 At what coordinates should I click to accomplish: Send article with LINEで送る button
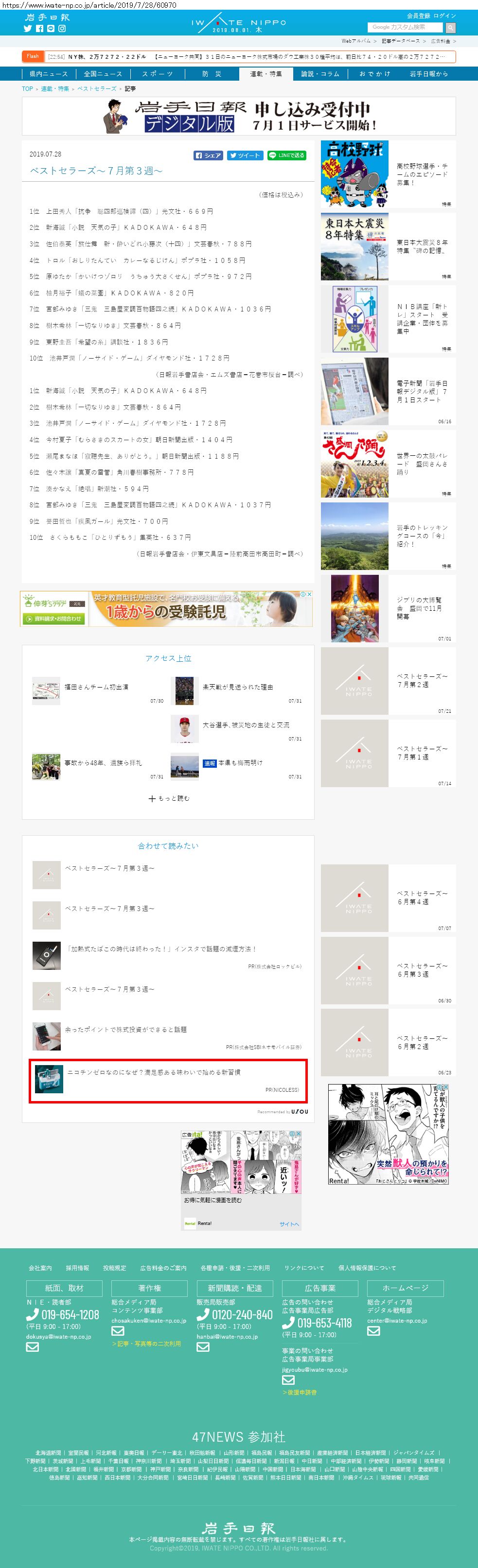pos(287,155)
